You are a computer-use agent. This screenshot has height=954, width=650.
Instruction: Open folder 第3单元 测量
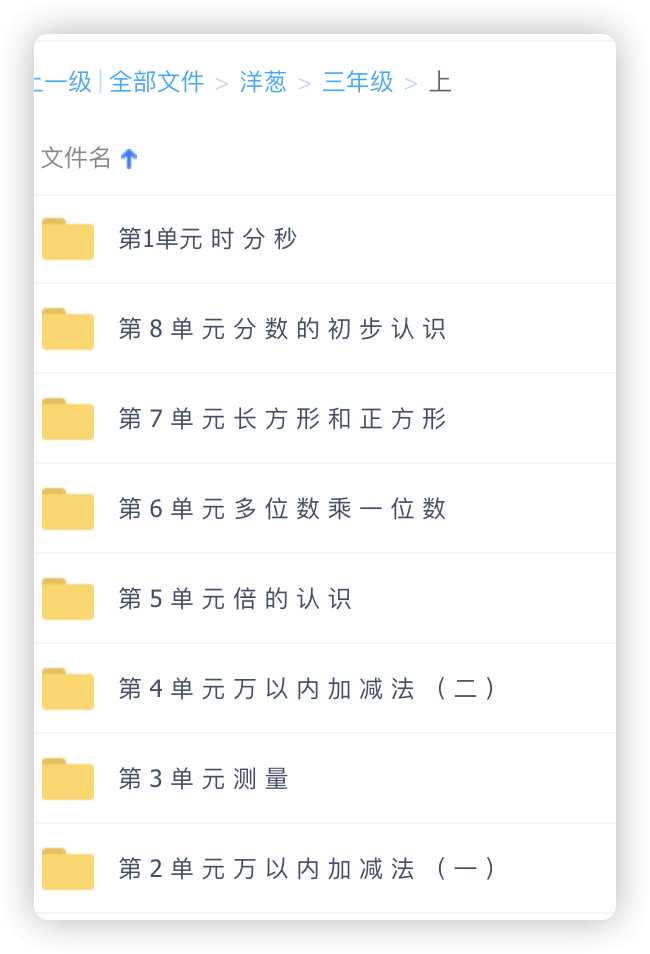tap(204, 779)
